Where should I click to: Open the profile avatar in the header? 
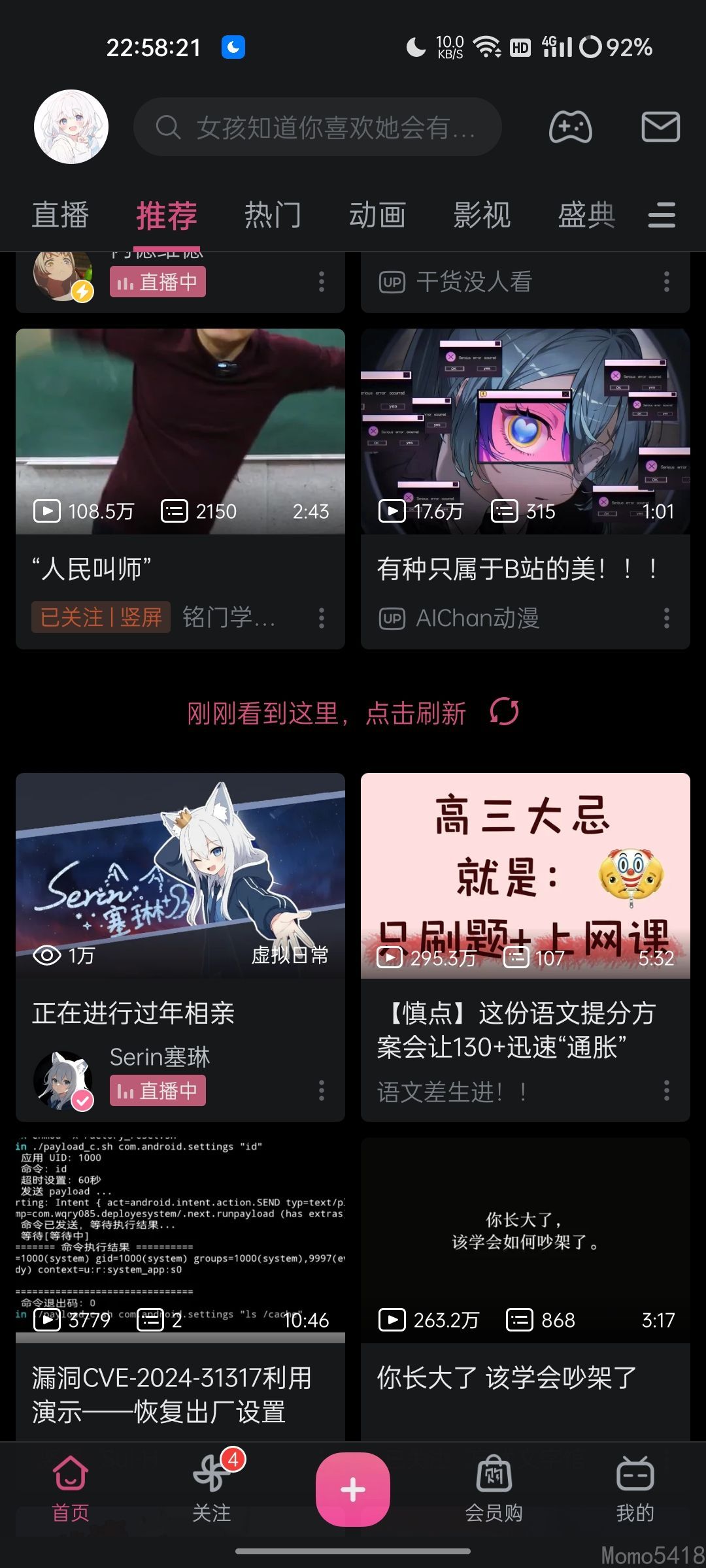point(71,127)
